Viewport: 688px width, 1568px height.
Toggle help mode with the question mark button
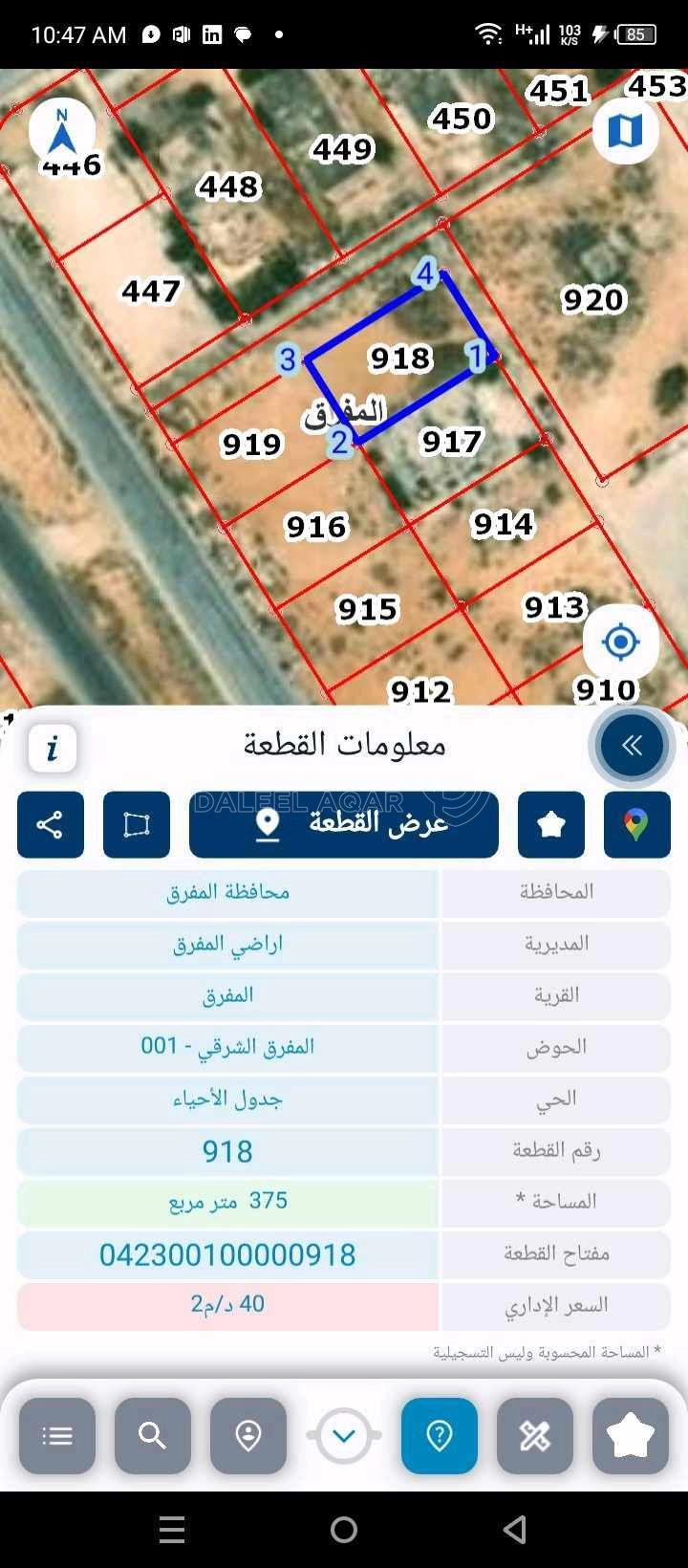(439, 1435)
